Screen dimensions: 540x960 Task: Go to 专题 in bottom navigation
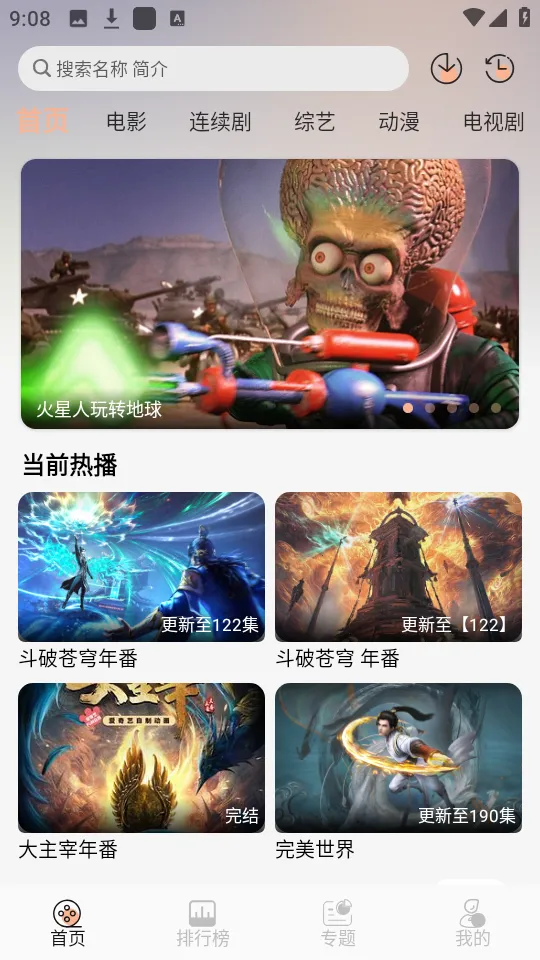click(x=338, y=923)
